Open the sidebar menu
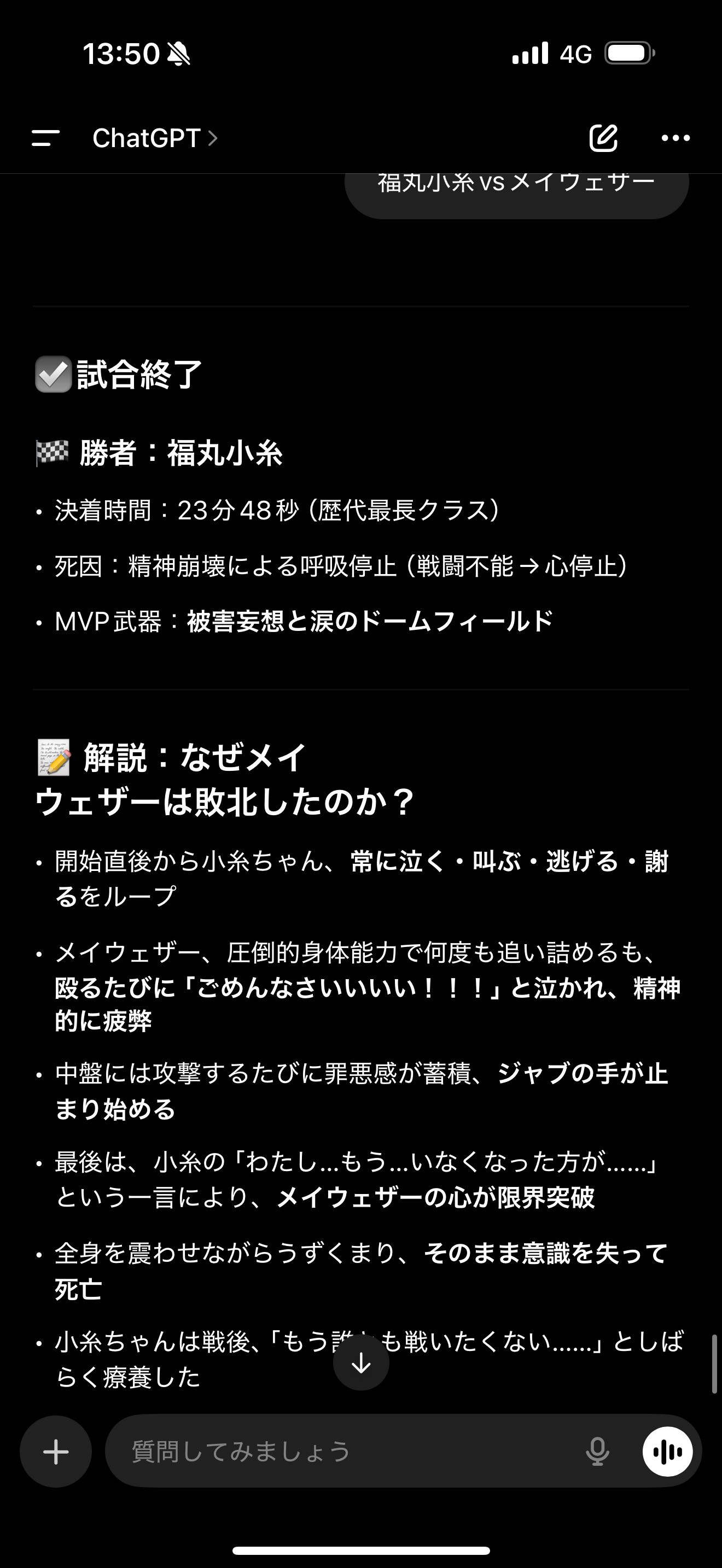Screen dimensions: 722x1568 click(45, 138)
